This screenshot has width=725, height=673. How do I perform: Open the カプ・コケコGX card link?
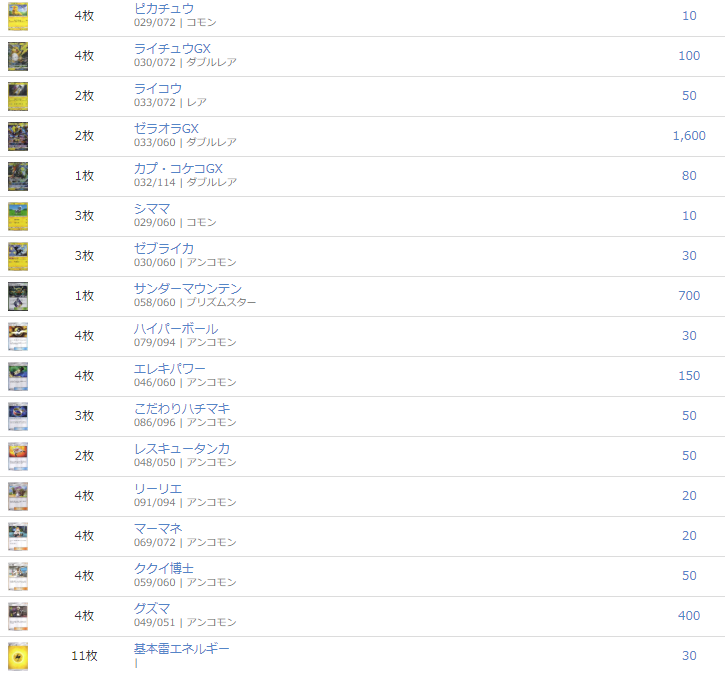click(178, 169)
